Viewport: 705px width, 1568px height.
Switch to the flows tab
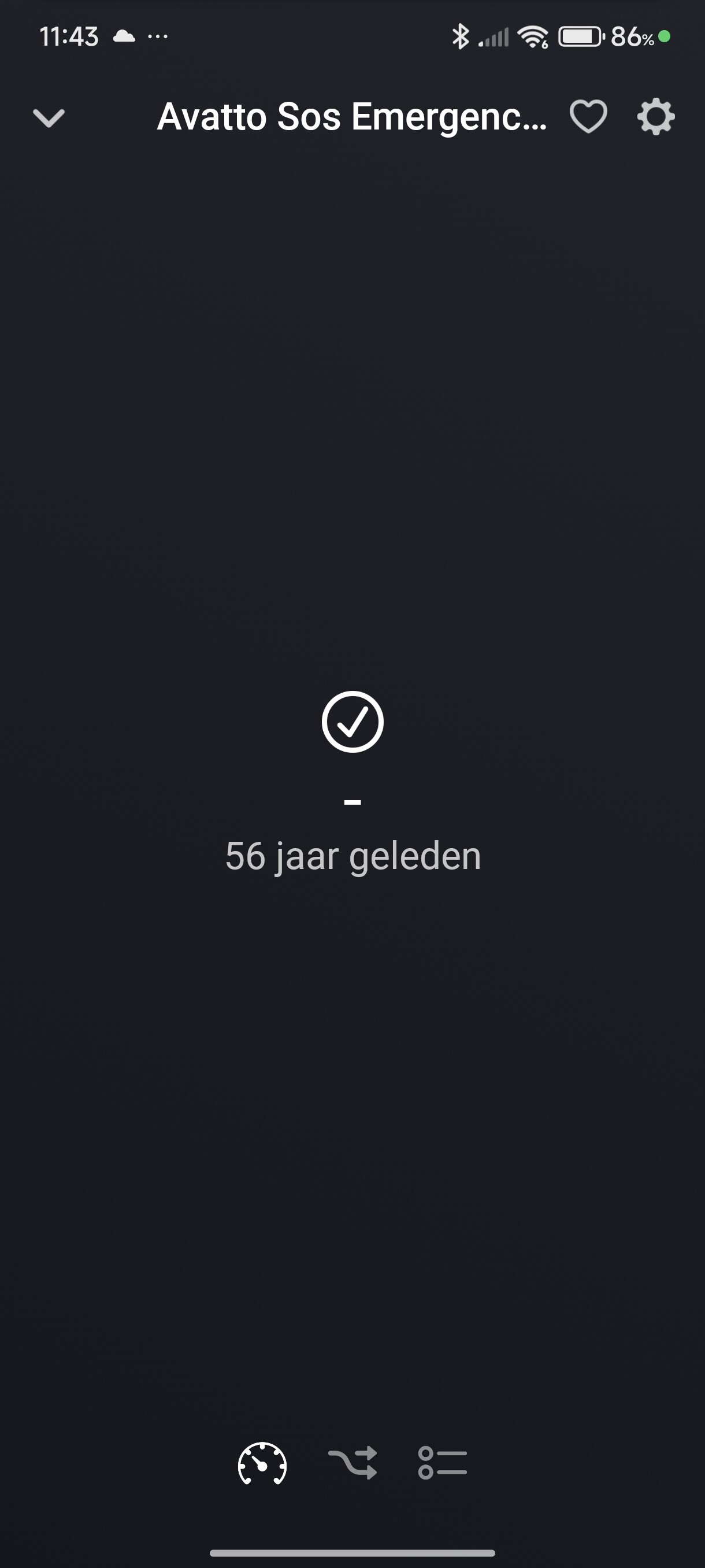[x=353, y=1463]
